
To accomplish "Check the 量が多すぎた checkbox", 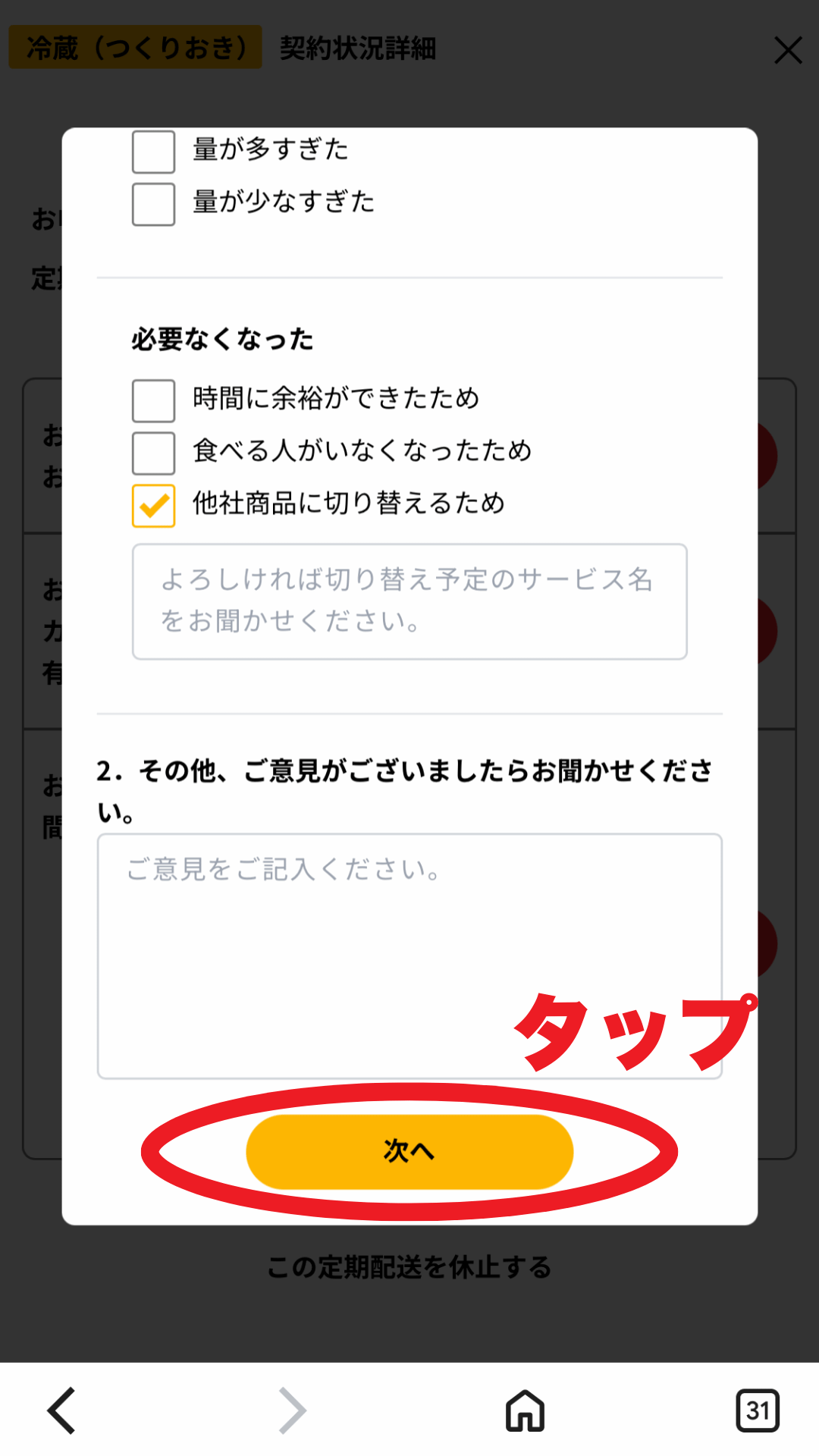I will [x=153, y=152].
